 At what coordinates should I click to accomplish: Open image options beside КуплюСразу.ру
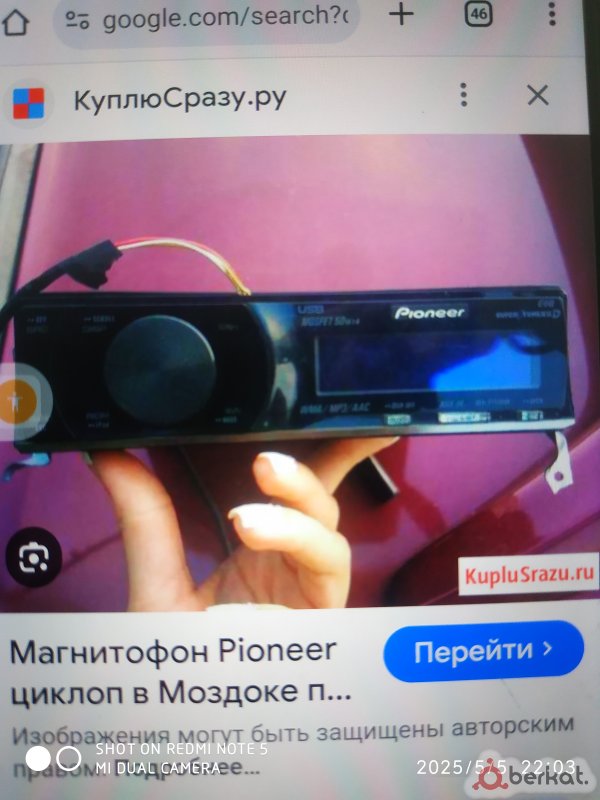(x=463, y=96)
